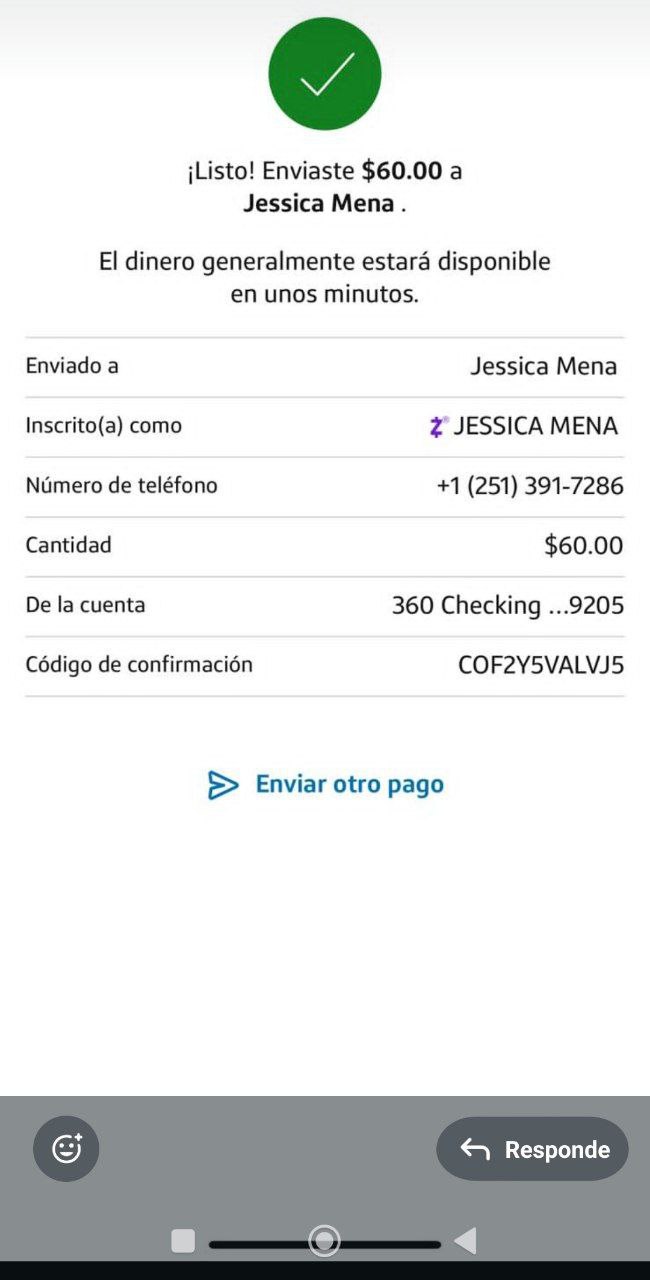Open the emoji reaction picker
Screen dimensions: 650x1280
pyautogui.click(x=66, y=1149)
